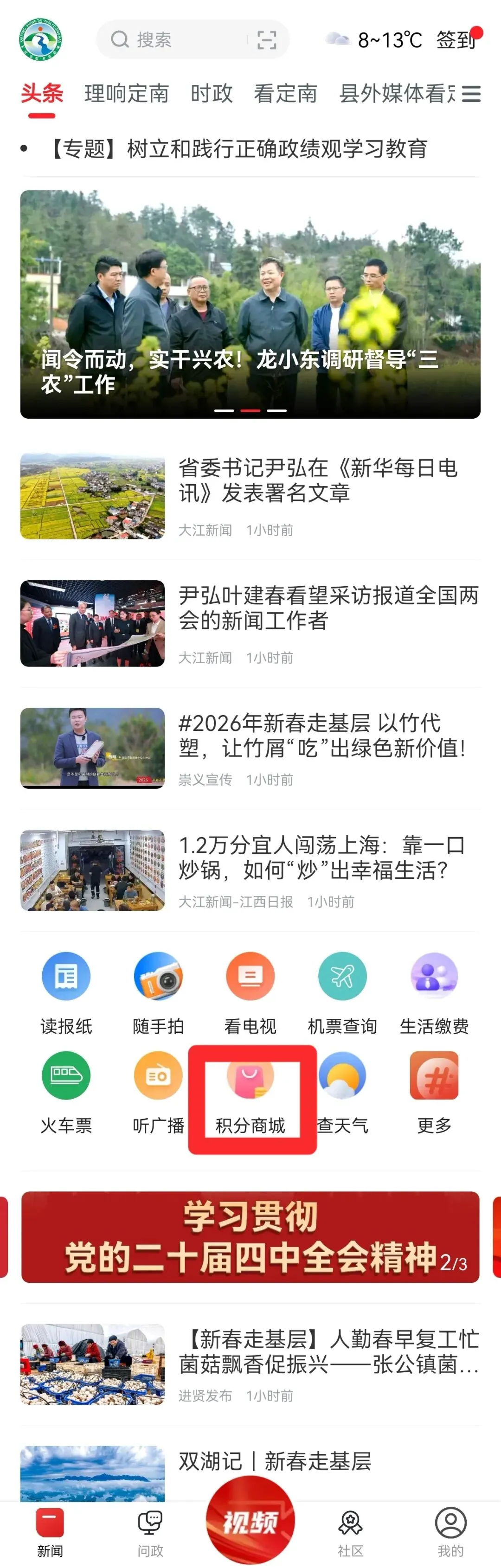Viewport: 501px width, 1568px height.
Task: Open the 学习贯彻二十届四中全会精神 banner
Action: click(250, 1237)
